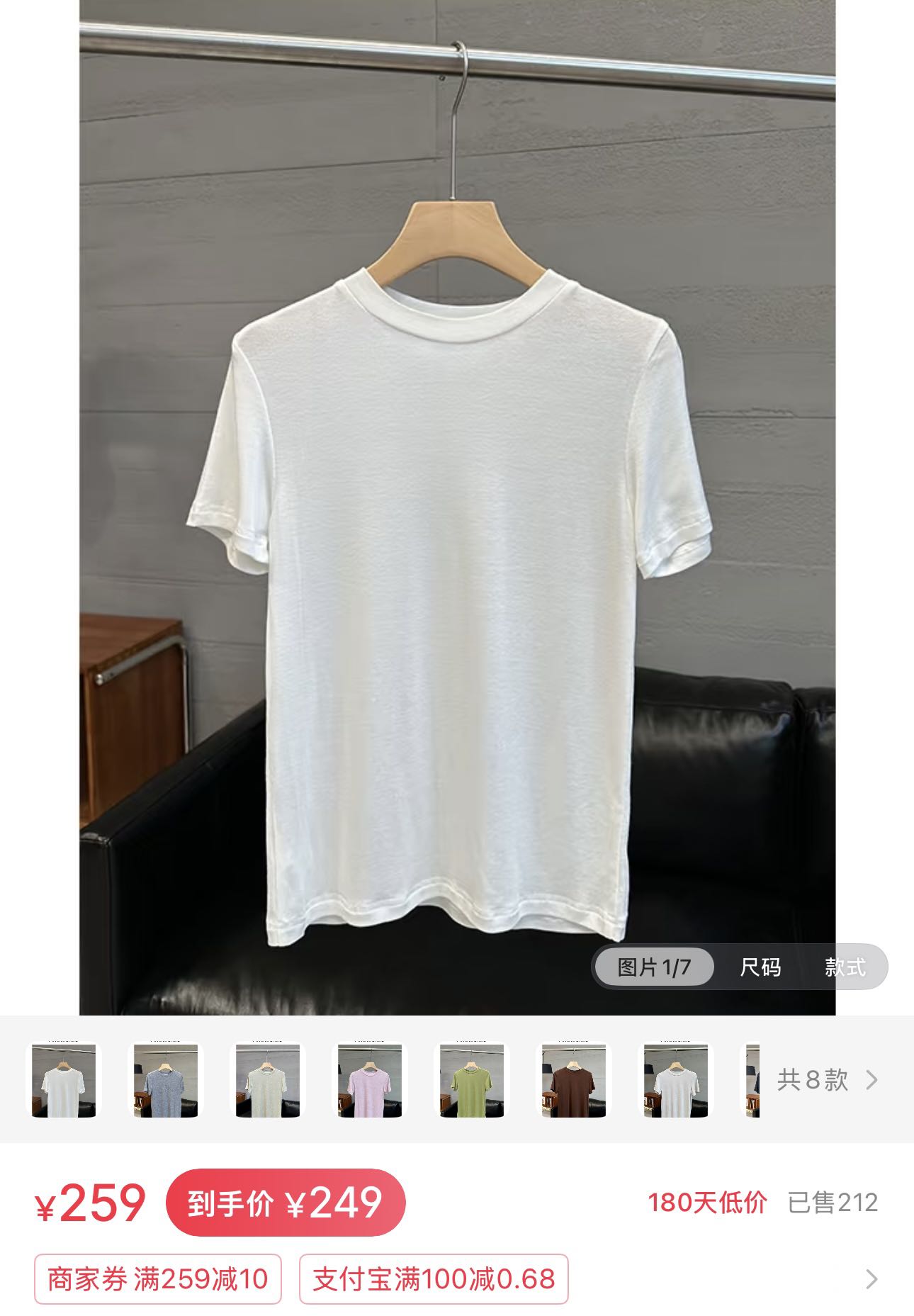Expand the coupon row with its chevron
This screenshot has height=1316, width=914.
872,1279
